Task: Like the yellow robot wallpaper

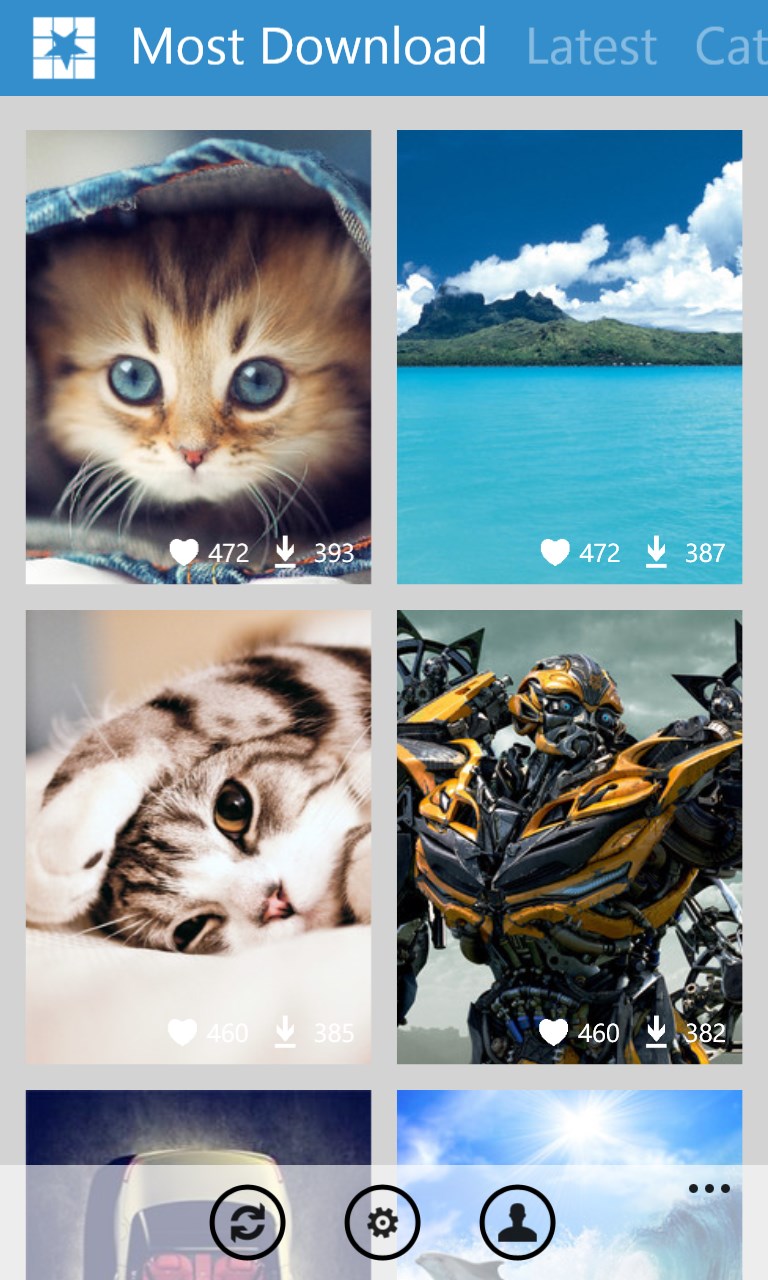Action: tap(554, 1032)
